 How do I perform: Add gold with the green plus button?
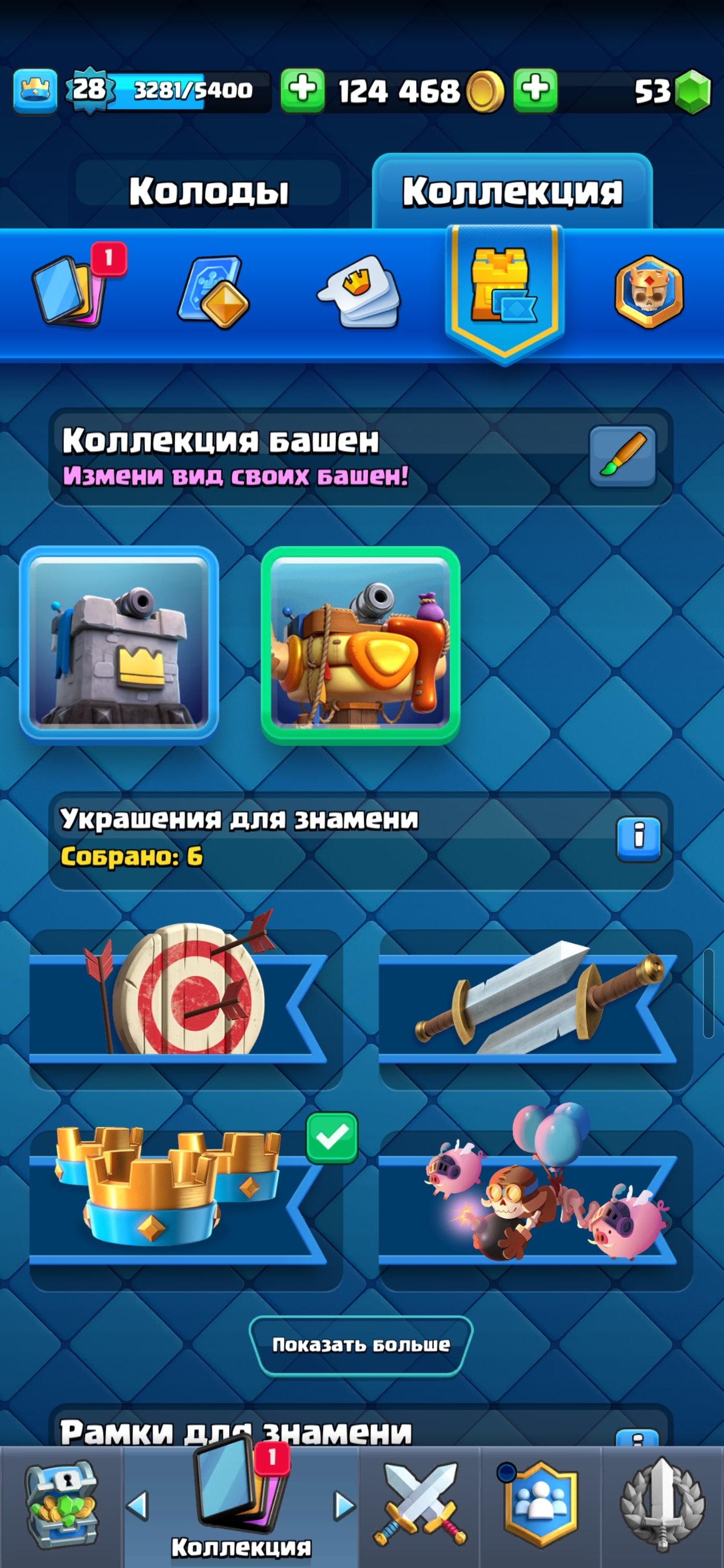303,90
